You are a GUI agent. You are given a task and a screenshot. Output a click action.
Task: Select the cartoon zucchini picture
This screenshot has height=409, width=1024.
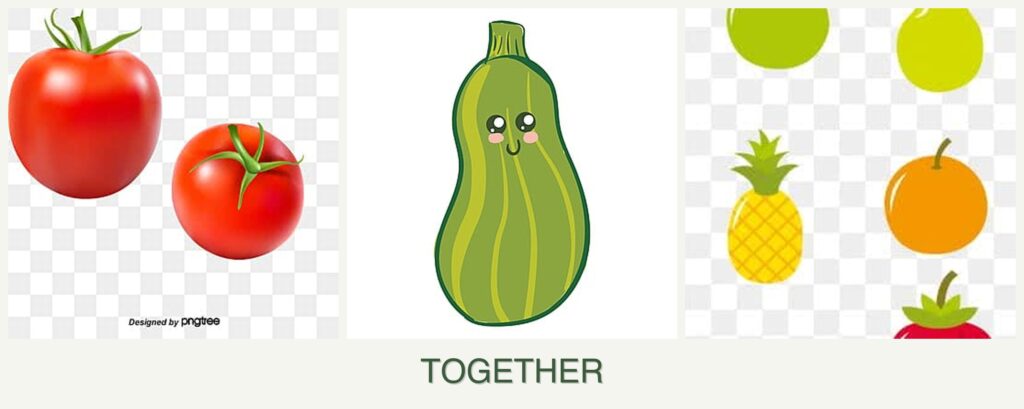(511, 172)
